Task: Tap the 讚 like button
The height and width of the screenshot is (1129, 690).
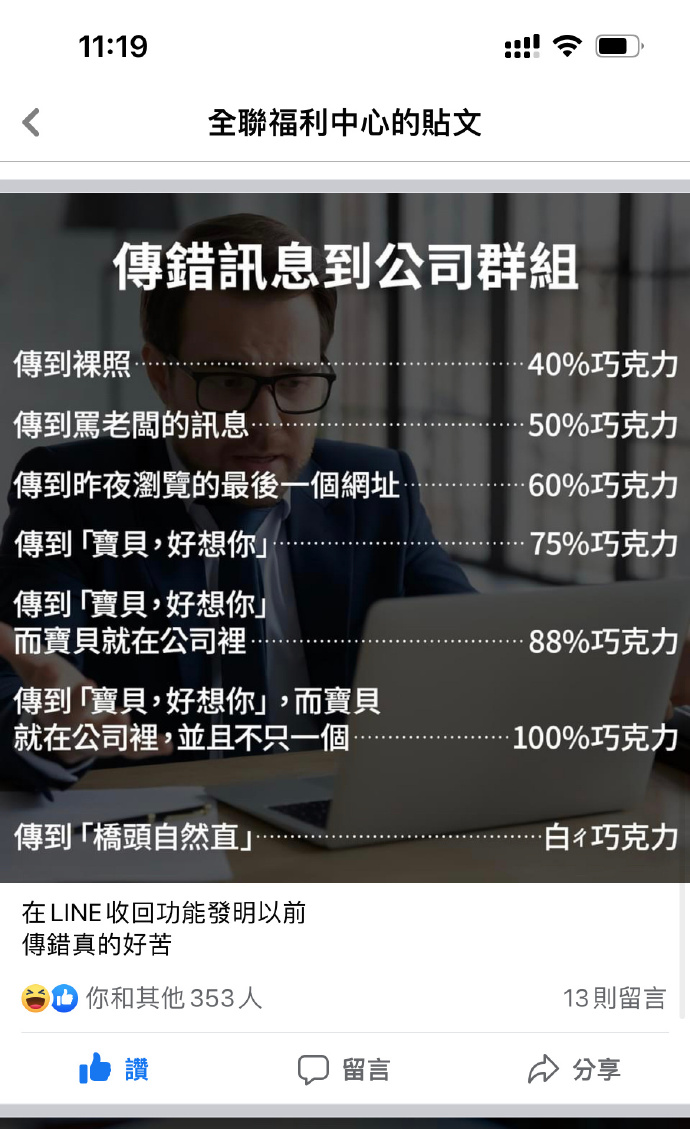Action: [114, 1069]
